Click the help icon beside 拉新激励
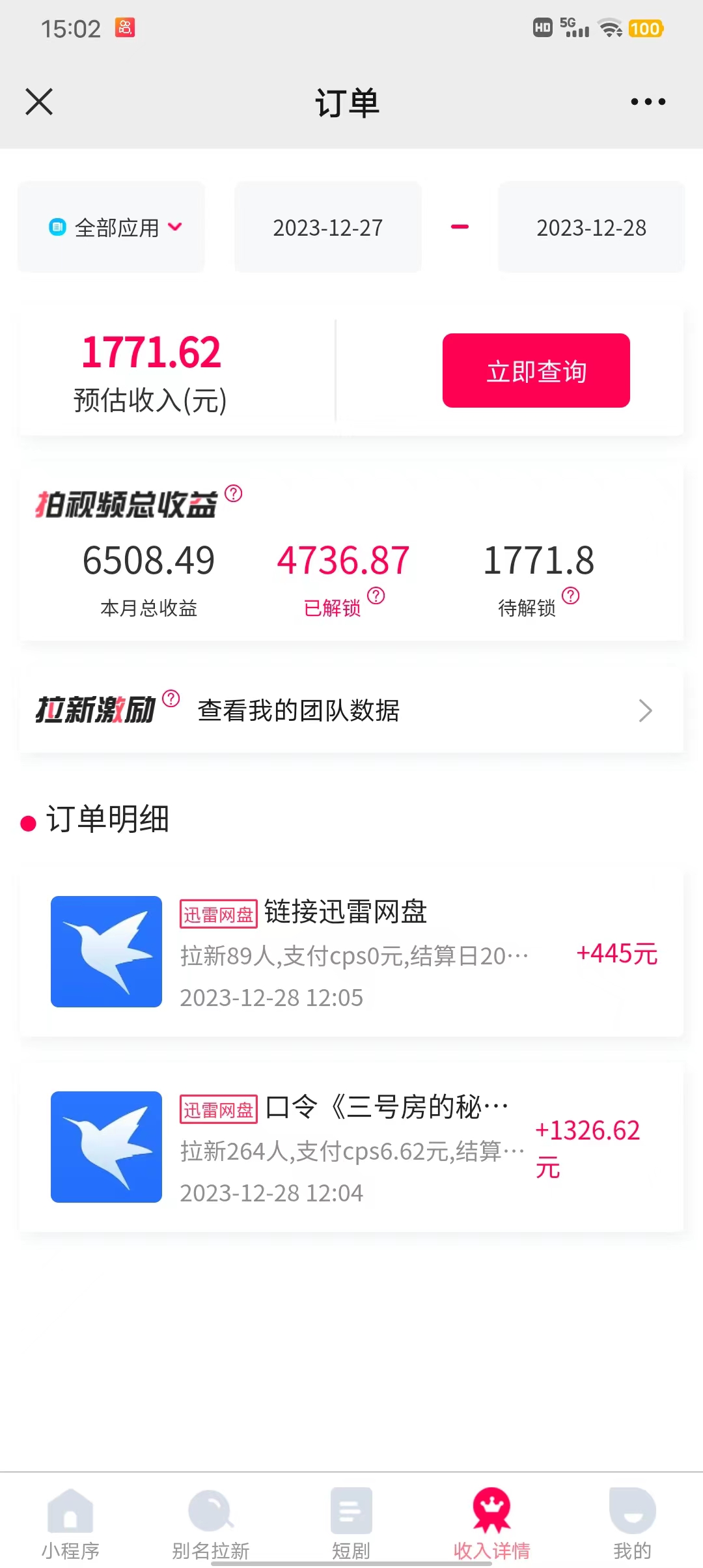 tap(171, 698)
